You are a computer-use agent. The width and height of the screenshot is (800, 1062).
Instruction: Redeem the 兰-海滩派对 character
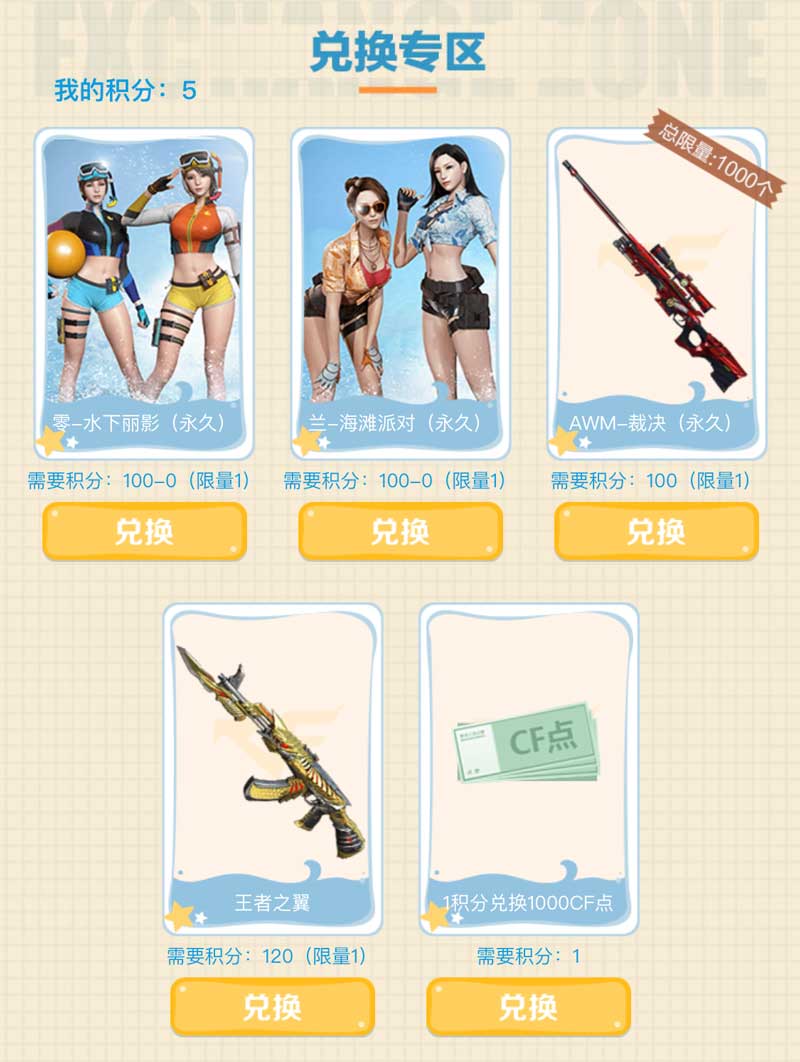(400, 531)
